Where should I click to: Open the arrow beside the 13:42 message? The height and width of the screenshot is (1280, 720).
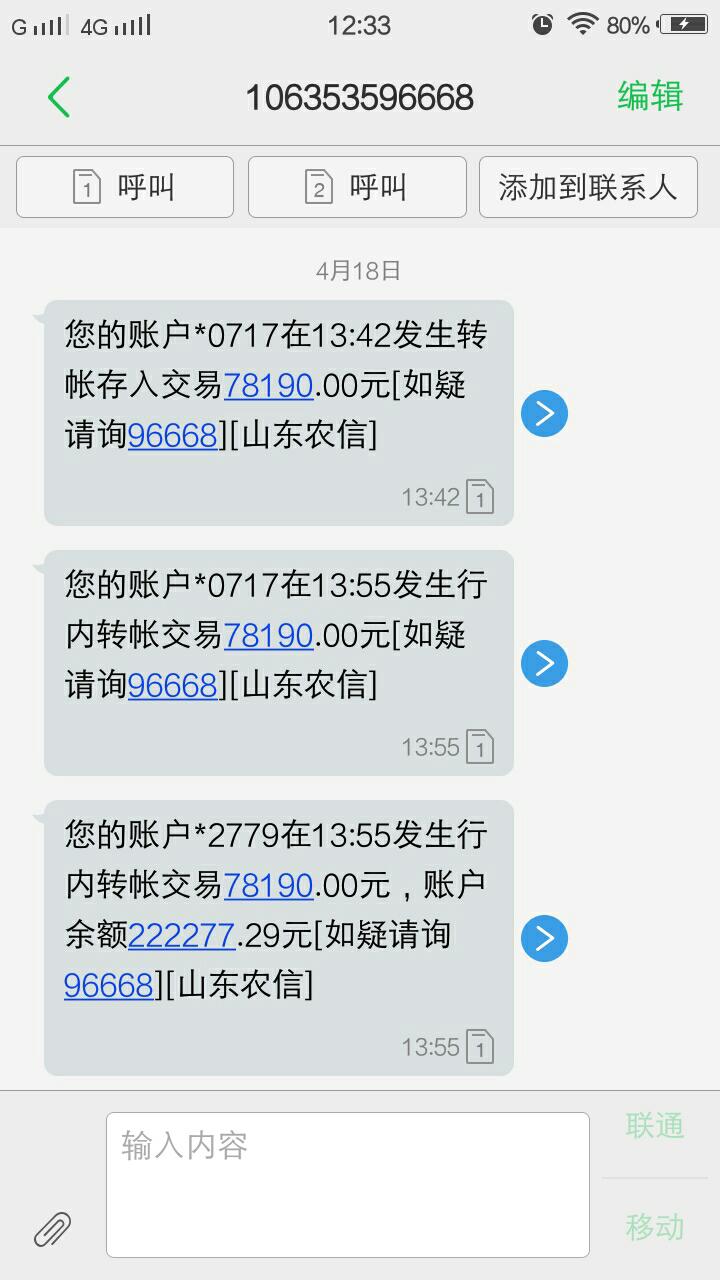[544, 413]
